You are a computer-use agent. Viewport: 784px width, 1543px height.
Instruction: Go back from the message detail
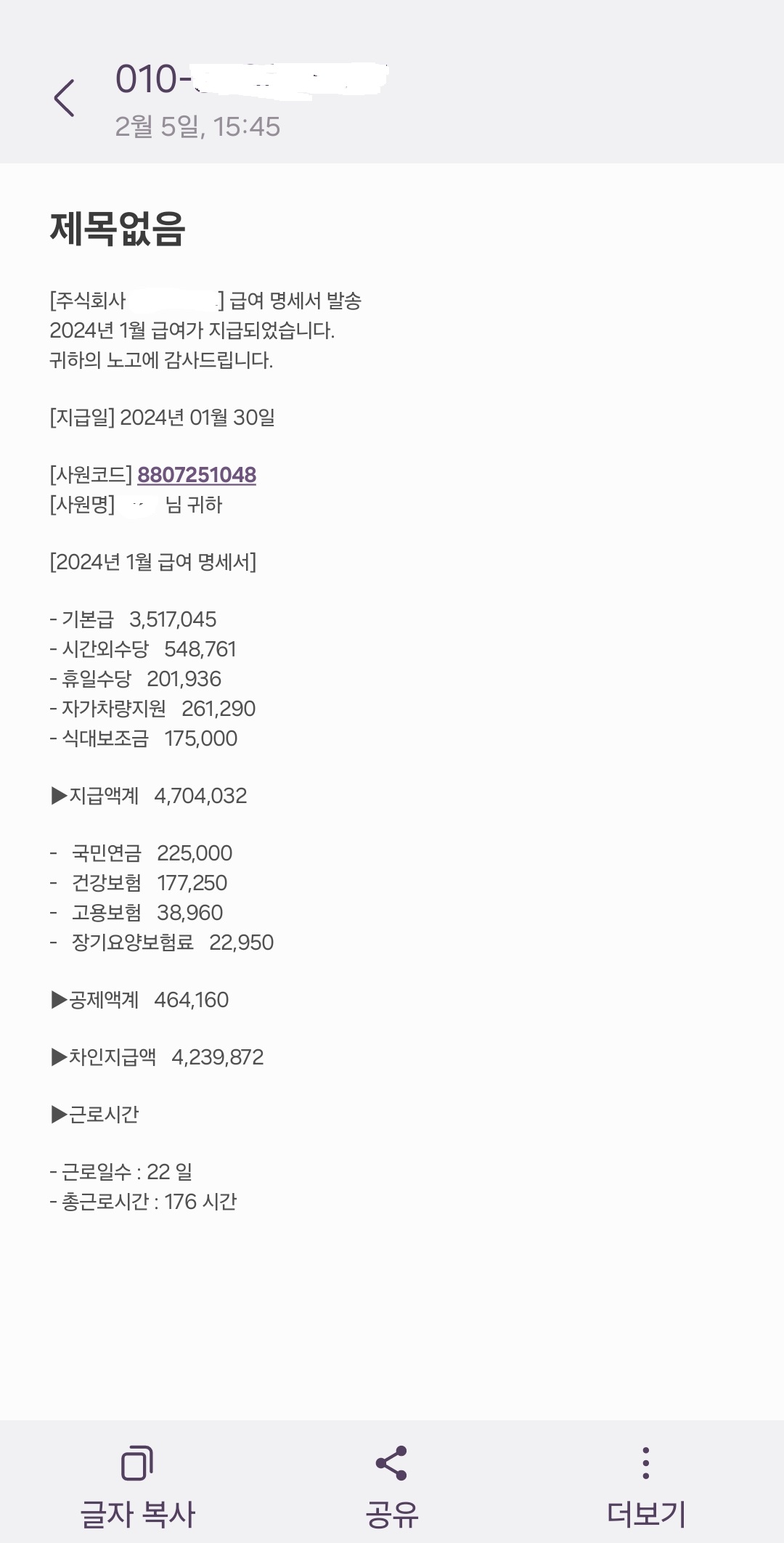(x=65, y=98)
